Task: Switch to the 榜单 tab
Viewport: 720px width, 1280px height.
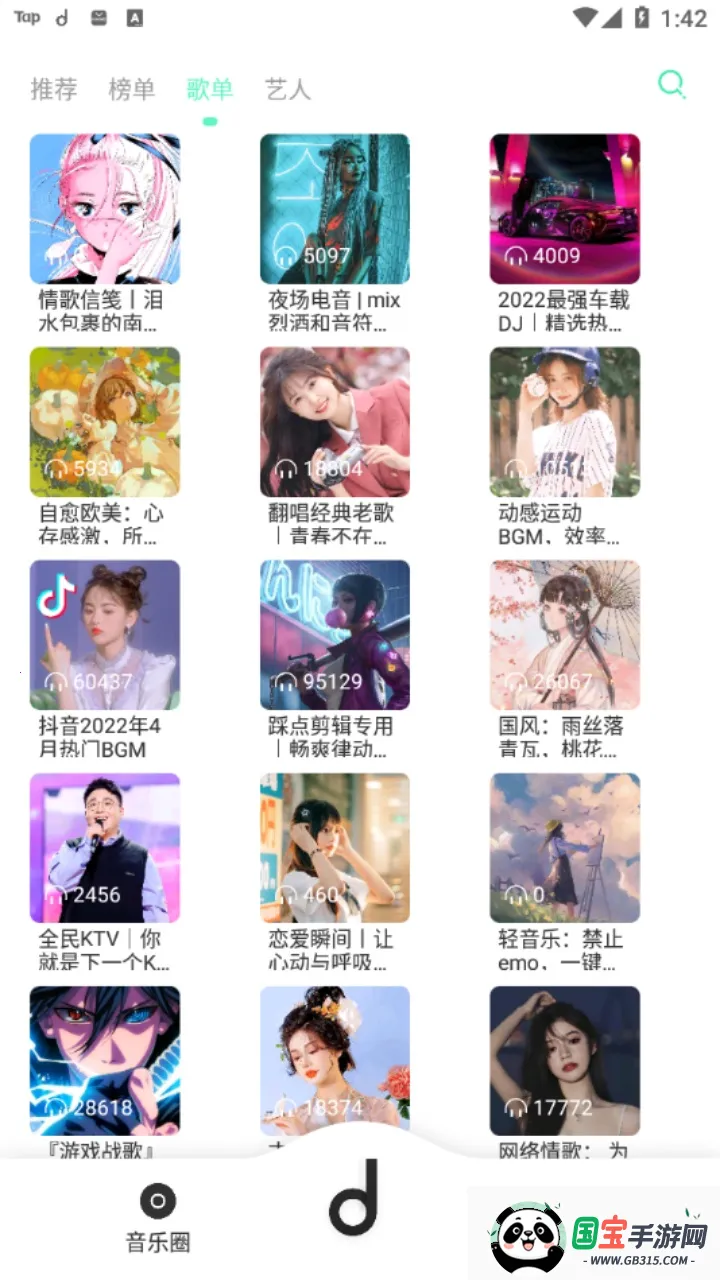Action: (x=132, y=89)
